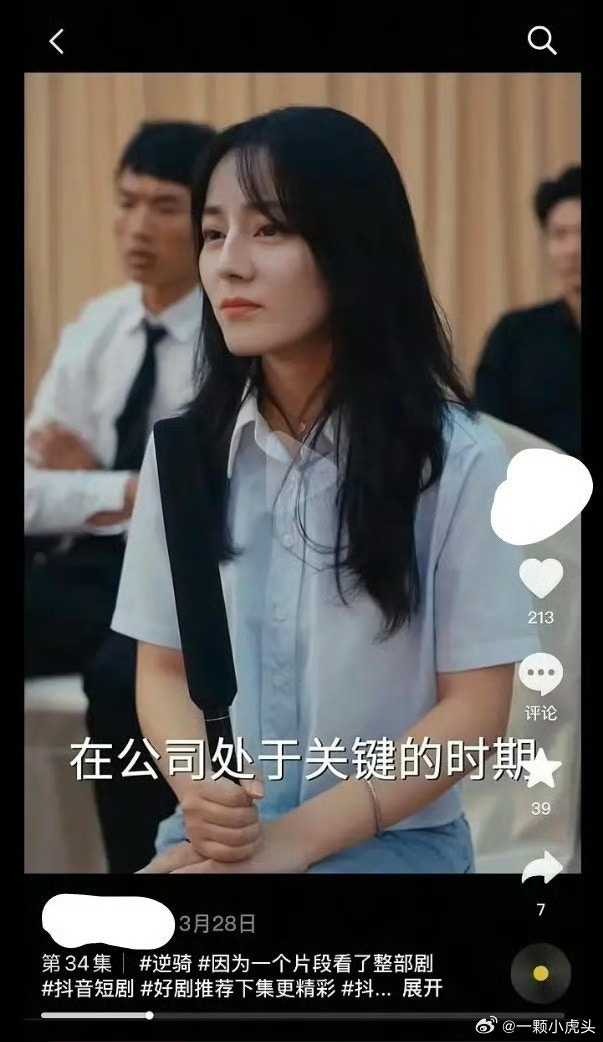Expand the caption with 展开
The width and height of the screenshot is (603, 1042).
point(422,989)
